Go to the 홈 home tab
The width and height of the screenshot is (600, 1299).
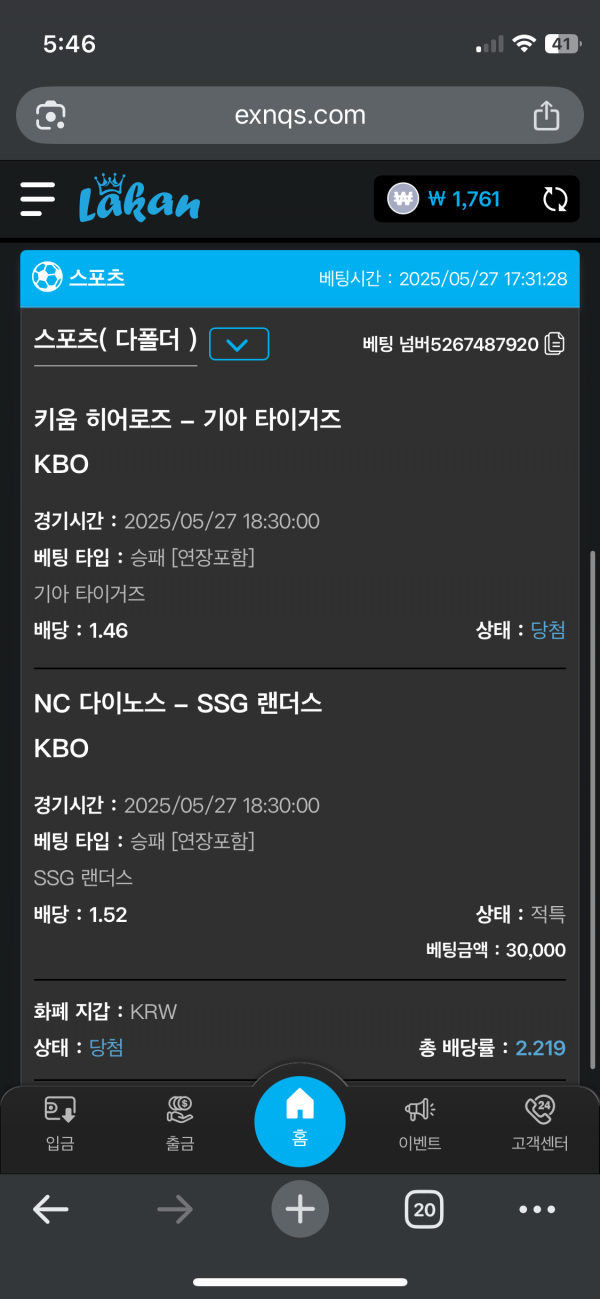click(300, 1121)
